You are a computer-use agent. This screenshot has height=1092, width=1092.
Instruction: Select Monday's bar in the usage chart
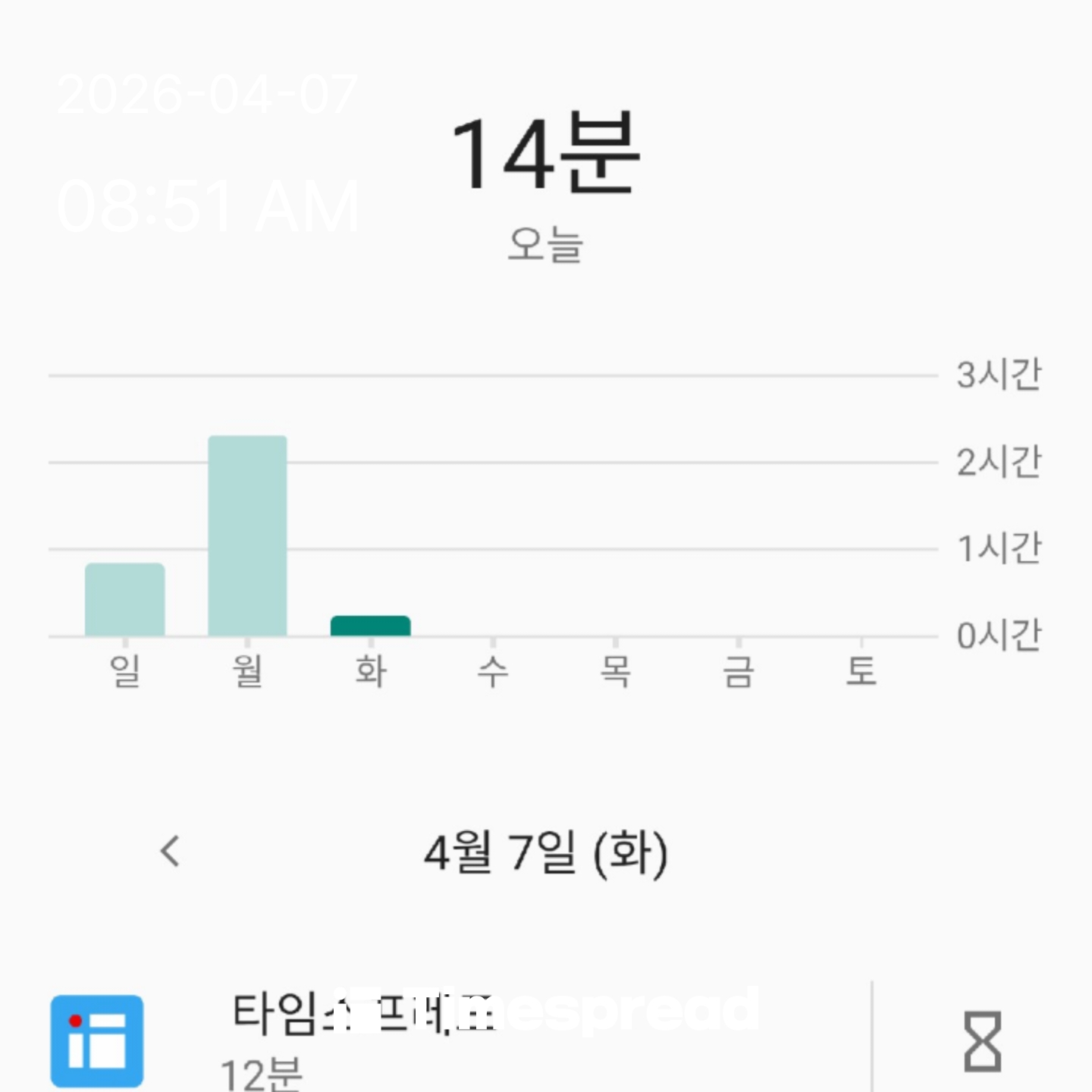coord(247,535)
